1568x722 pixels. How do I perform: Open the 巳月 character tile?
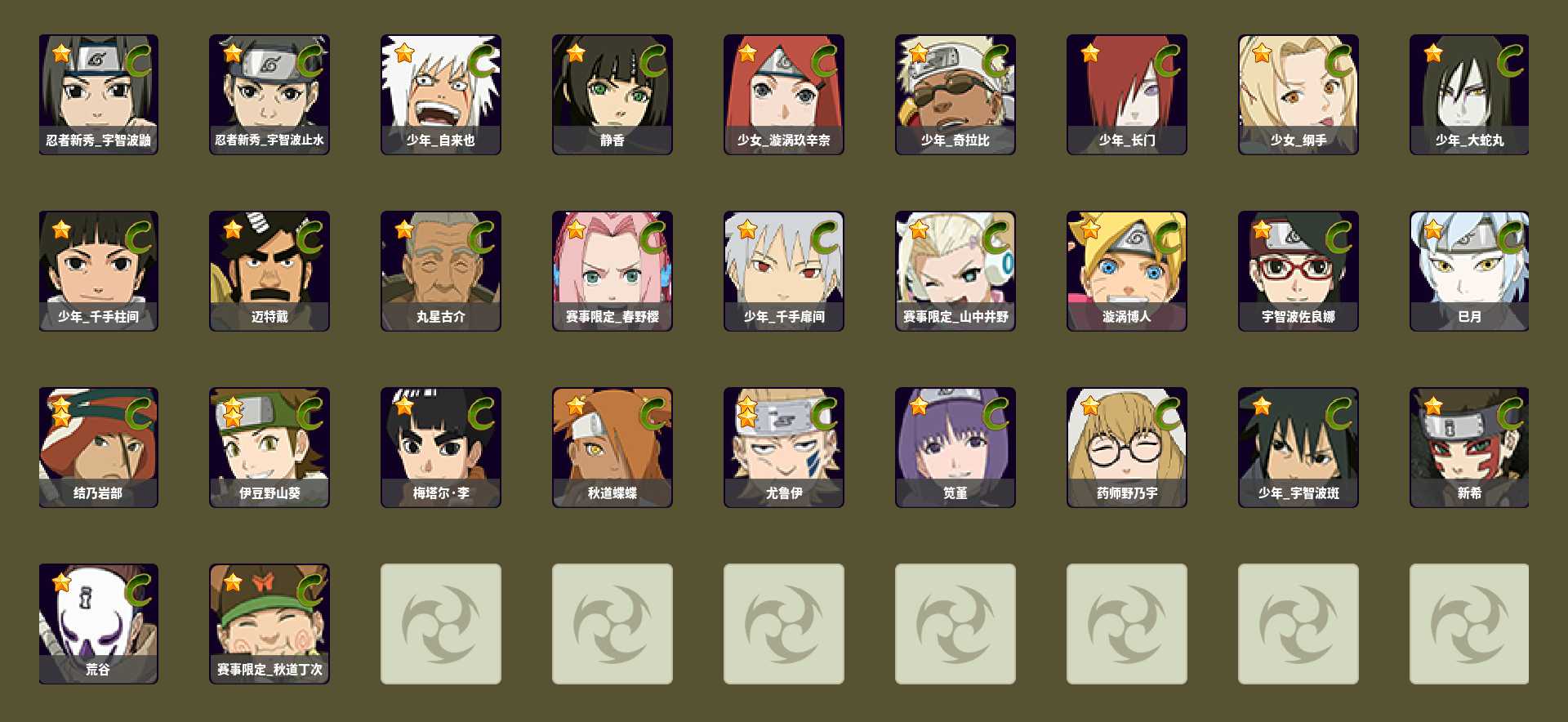(1469, 270)
